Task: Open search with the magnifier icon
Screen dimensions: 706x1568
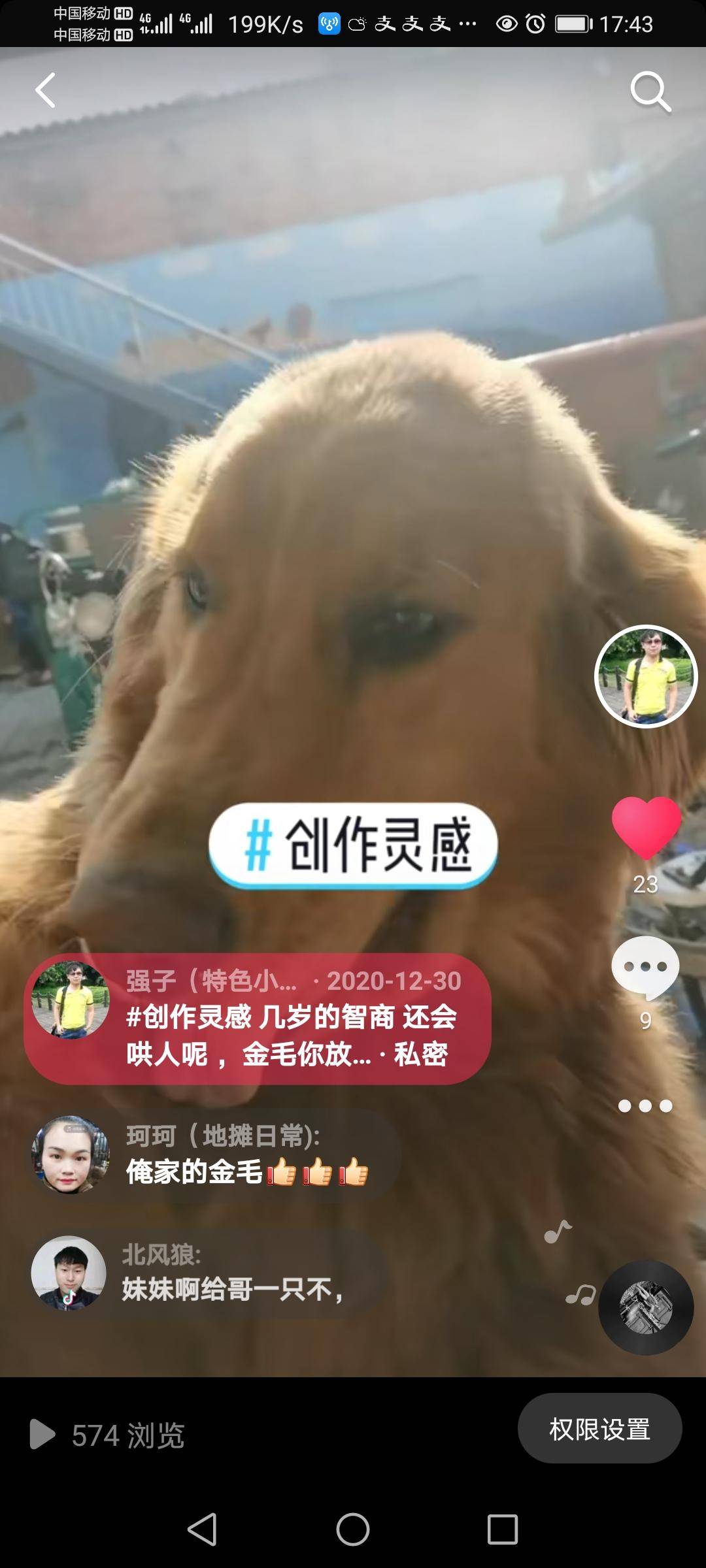Action: coord(650,92)
